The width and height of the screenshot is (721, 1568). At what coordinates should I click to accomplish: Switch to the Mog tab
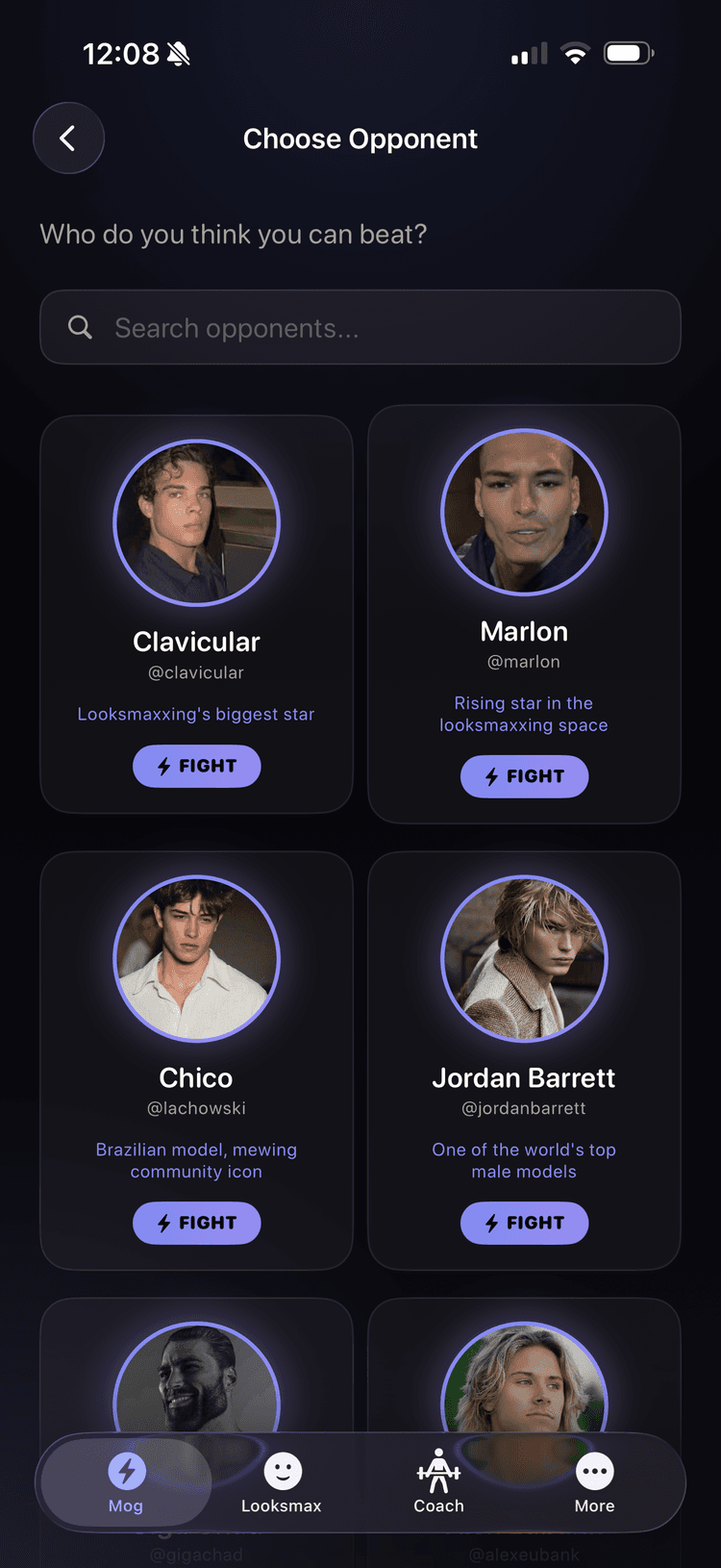[x=126, y=1482]
